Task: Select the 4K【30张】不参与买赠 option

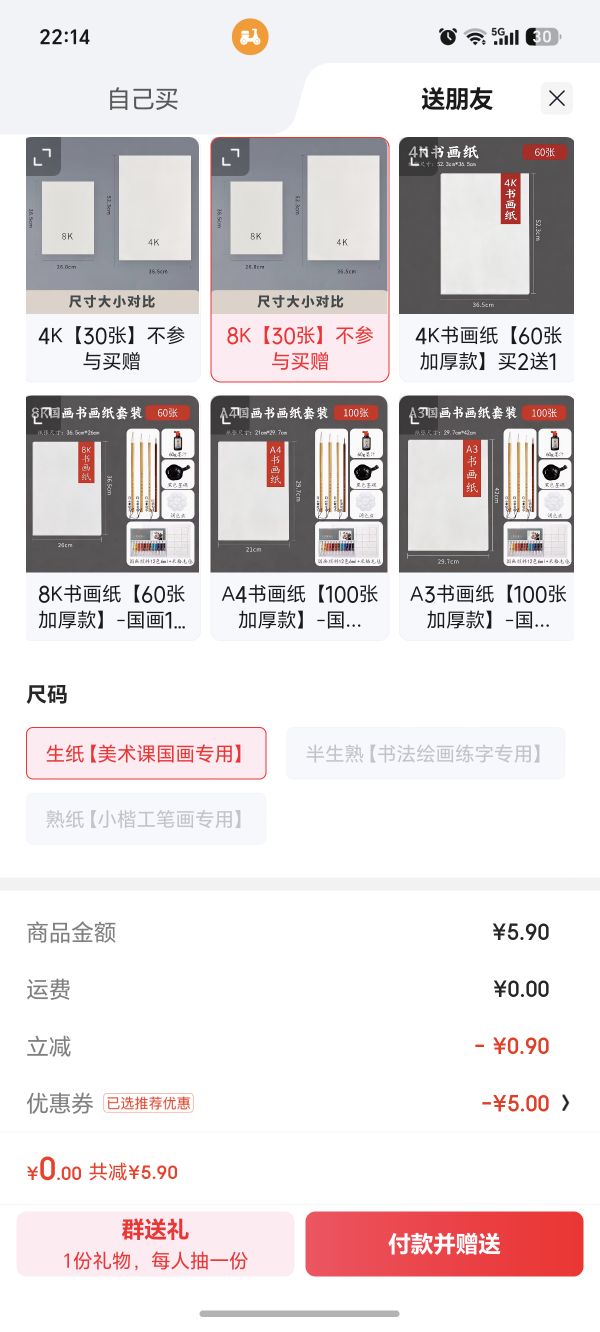Action: pos(112,260)
